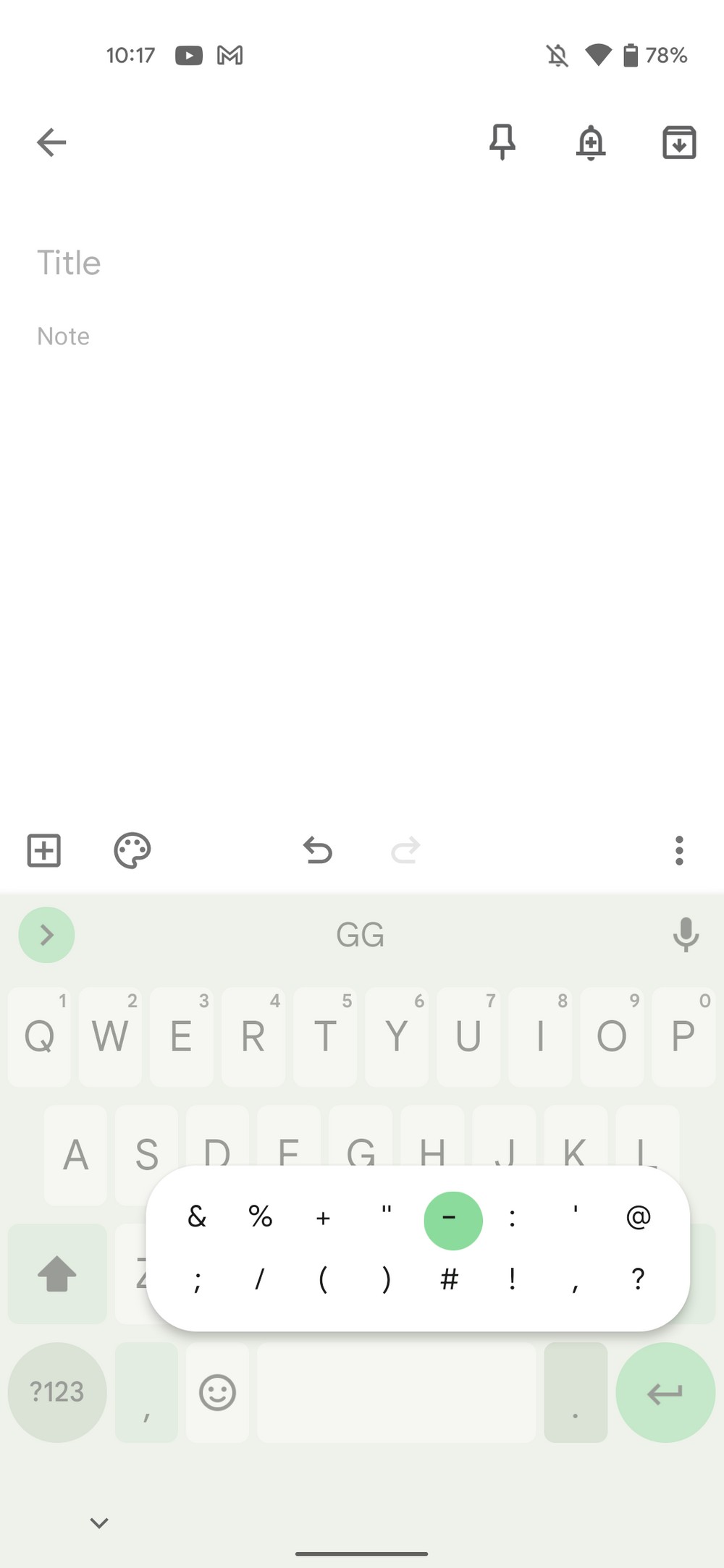The width and height of the screenshot is (724, 1568).
Task: Open the background color palette
Action: [x=132, y=850]
